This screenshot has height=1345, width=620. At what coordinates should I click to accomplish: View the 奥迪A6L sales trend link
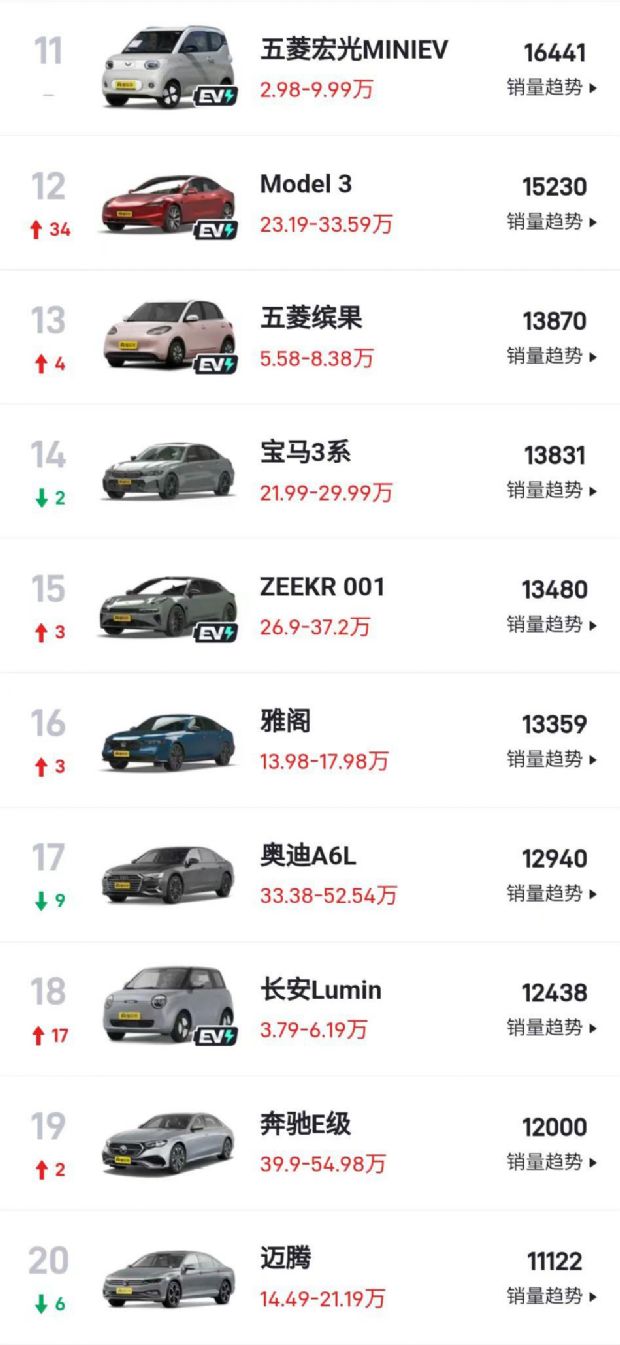click(x=551, y=893)
